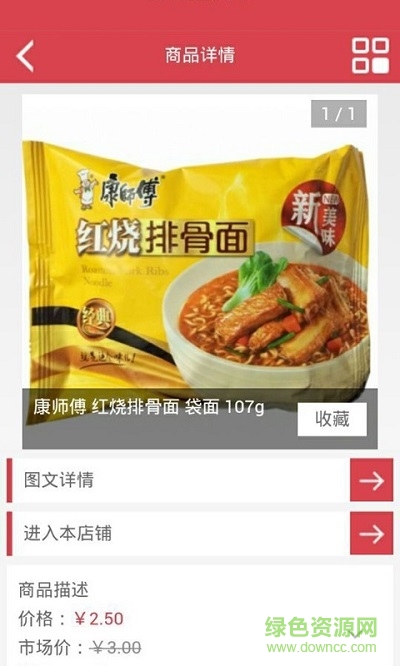Tap the 收藏 button to favorite the item
400x666 pixels.
tap(332, 419)
